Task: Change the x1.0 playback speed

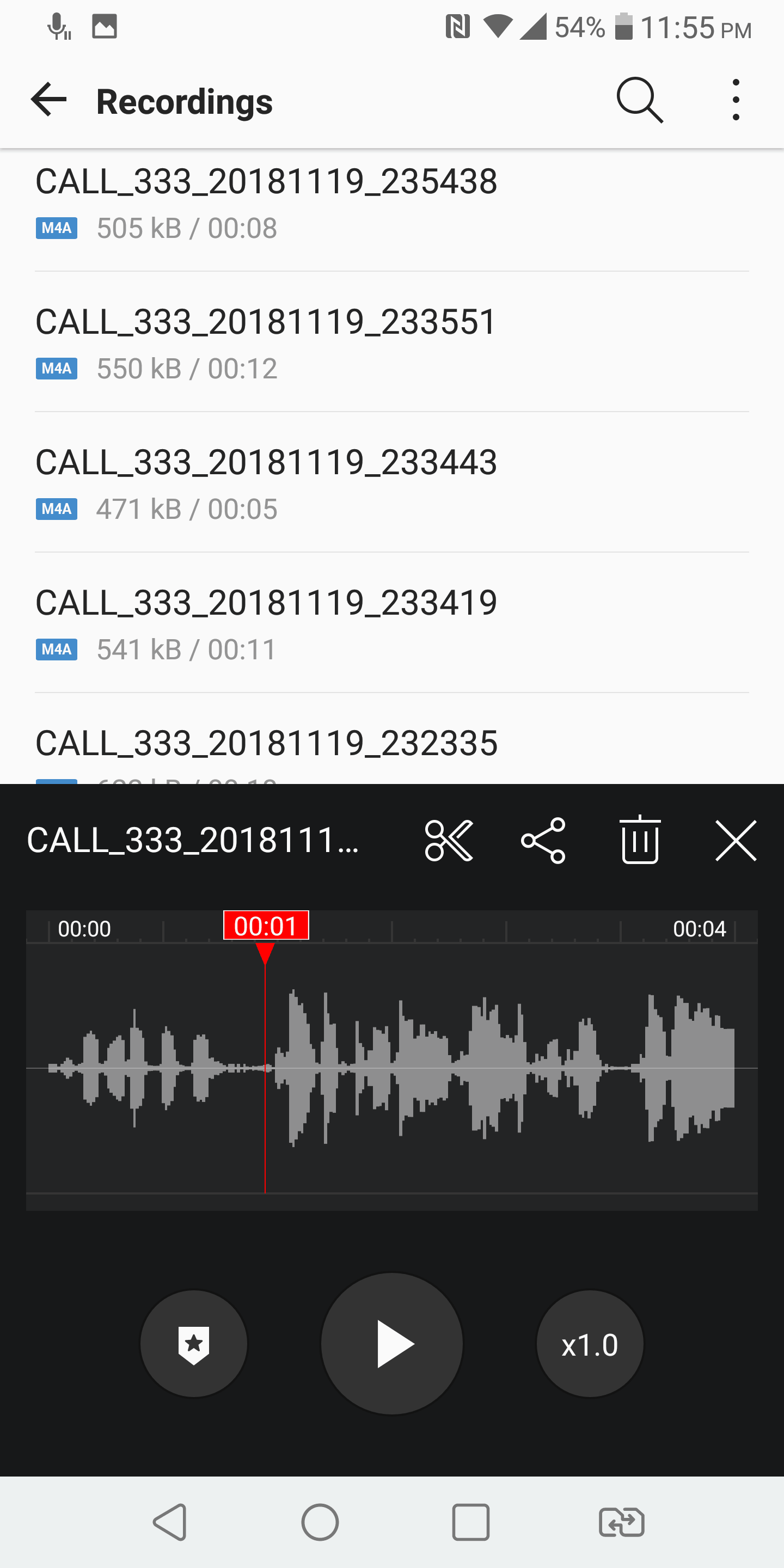Action: (x=590, y=1343)
